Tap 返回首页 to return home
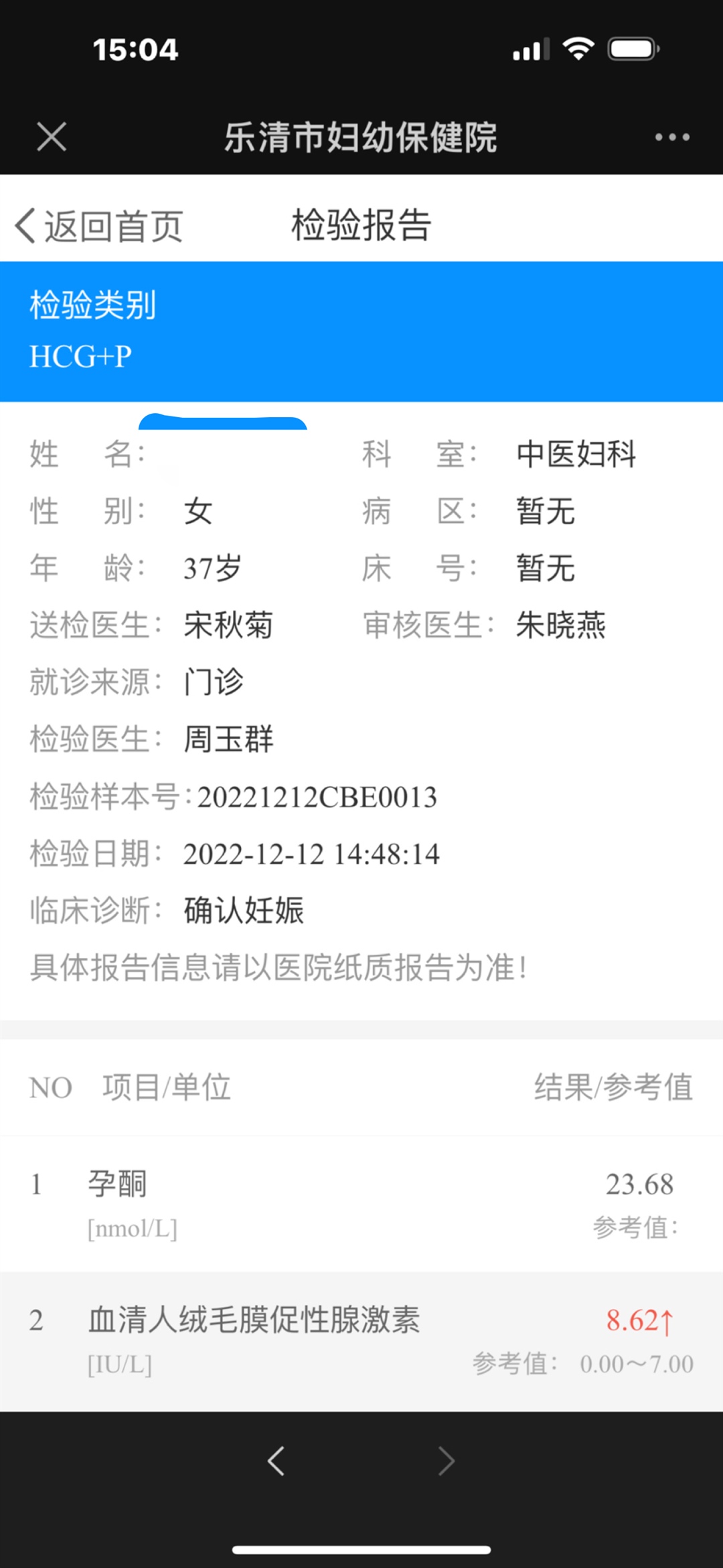 99,226
